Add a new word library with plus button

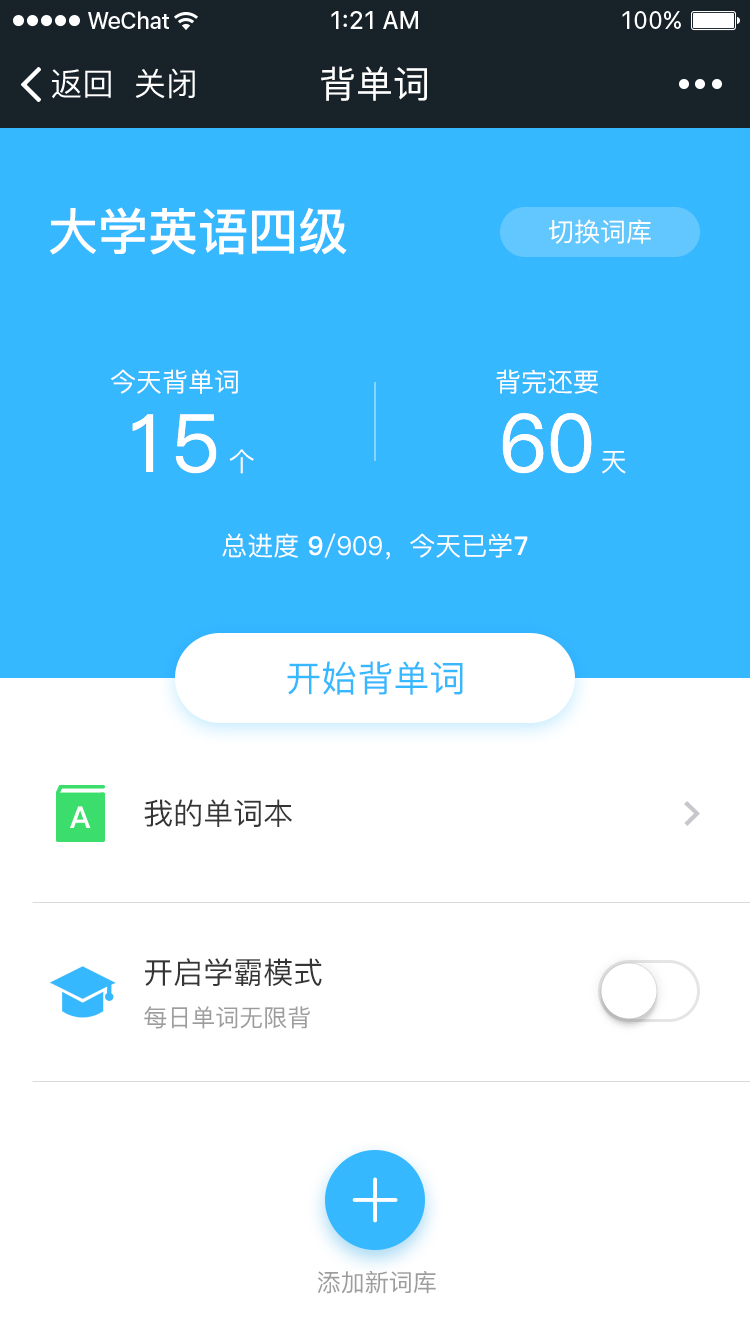[x=375, y=1199]
